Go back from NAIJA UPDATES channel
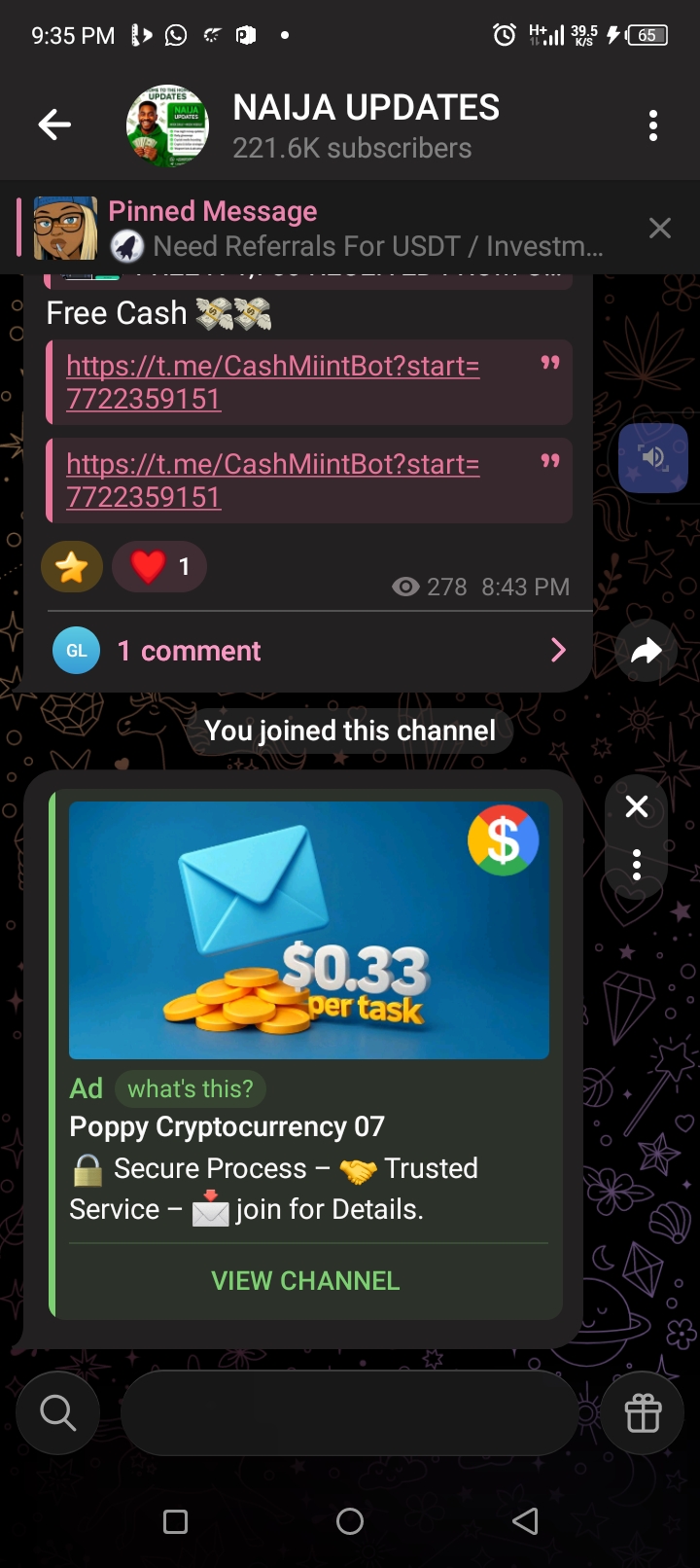Viewport: 700px width, 1568px height. [x=54, y=125]
